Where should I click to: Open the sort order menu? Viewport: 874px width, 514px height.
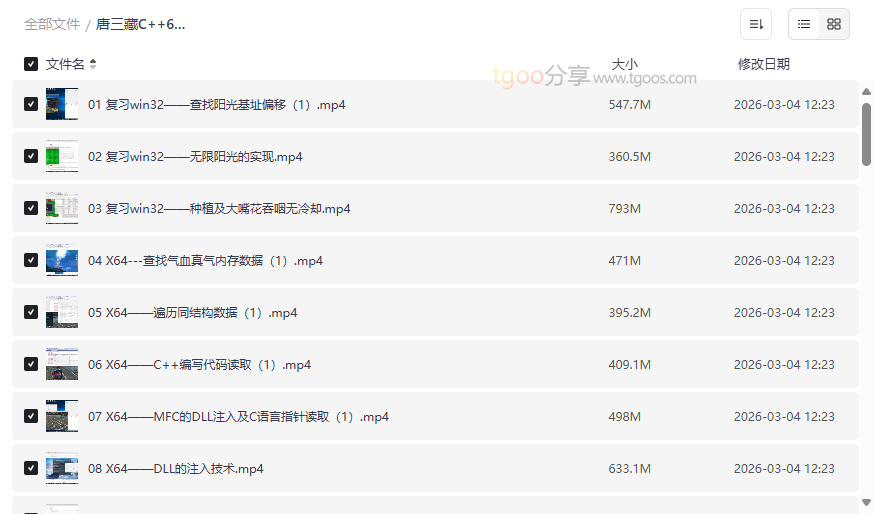coord(756,24)
